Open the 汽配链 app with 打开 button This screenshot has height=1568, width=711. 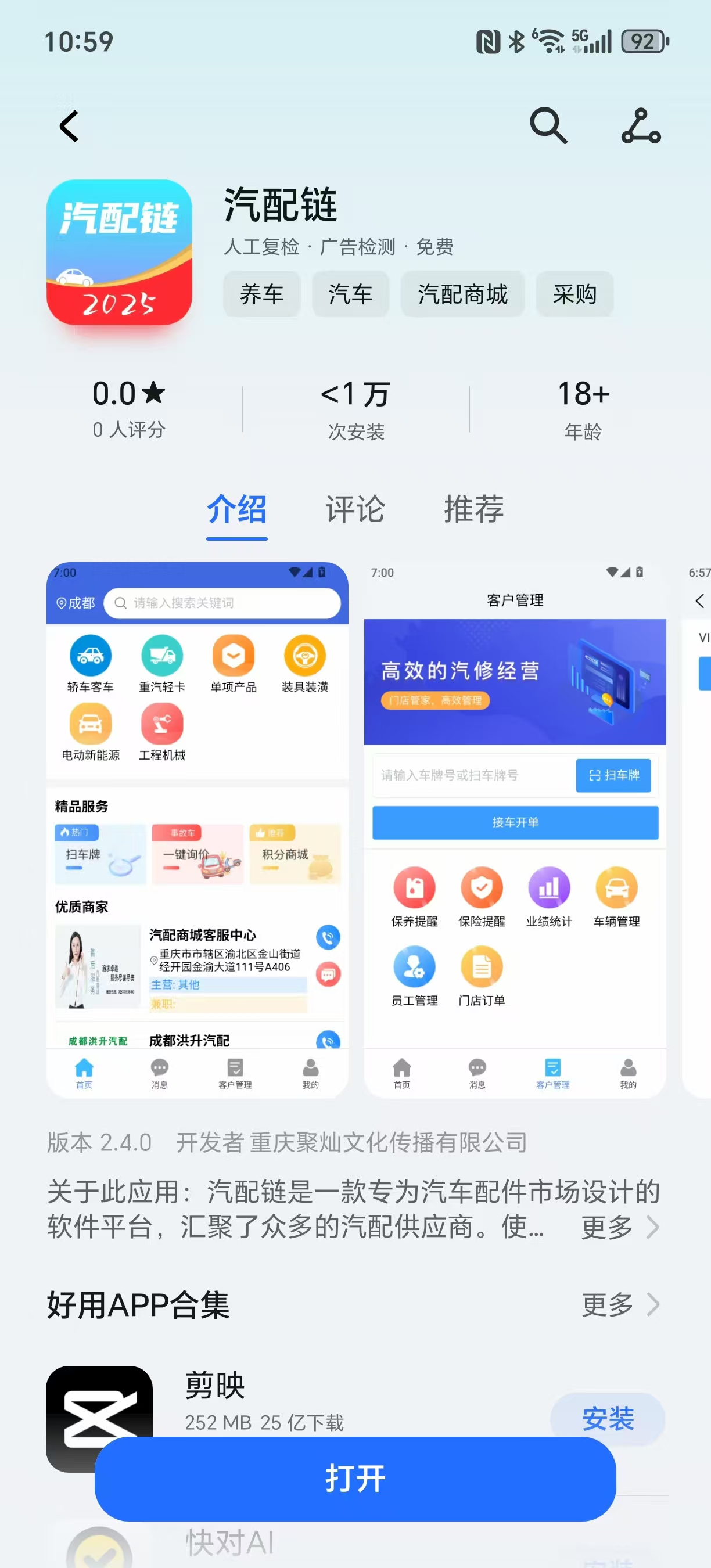(x=355, y=1479)
